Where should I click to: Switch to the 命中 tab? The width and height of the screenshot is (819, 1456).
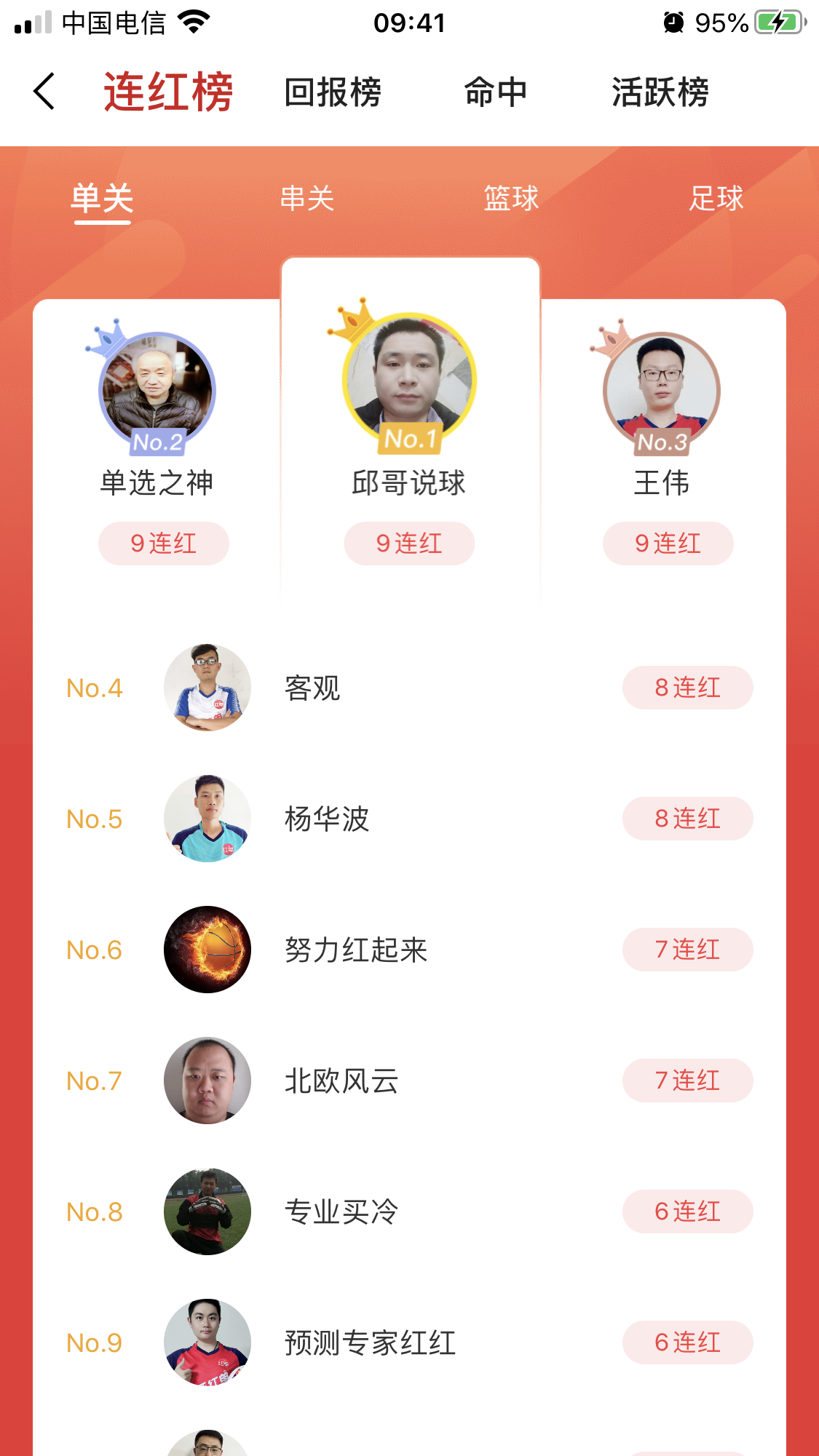[x=496, y=92]
